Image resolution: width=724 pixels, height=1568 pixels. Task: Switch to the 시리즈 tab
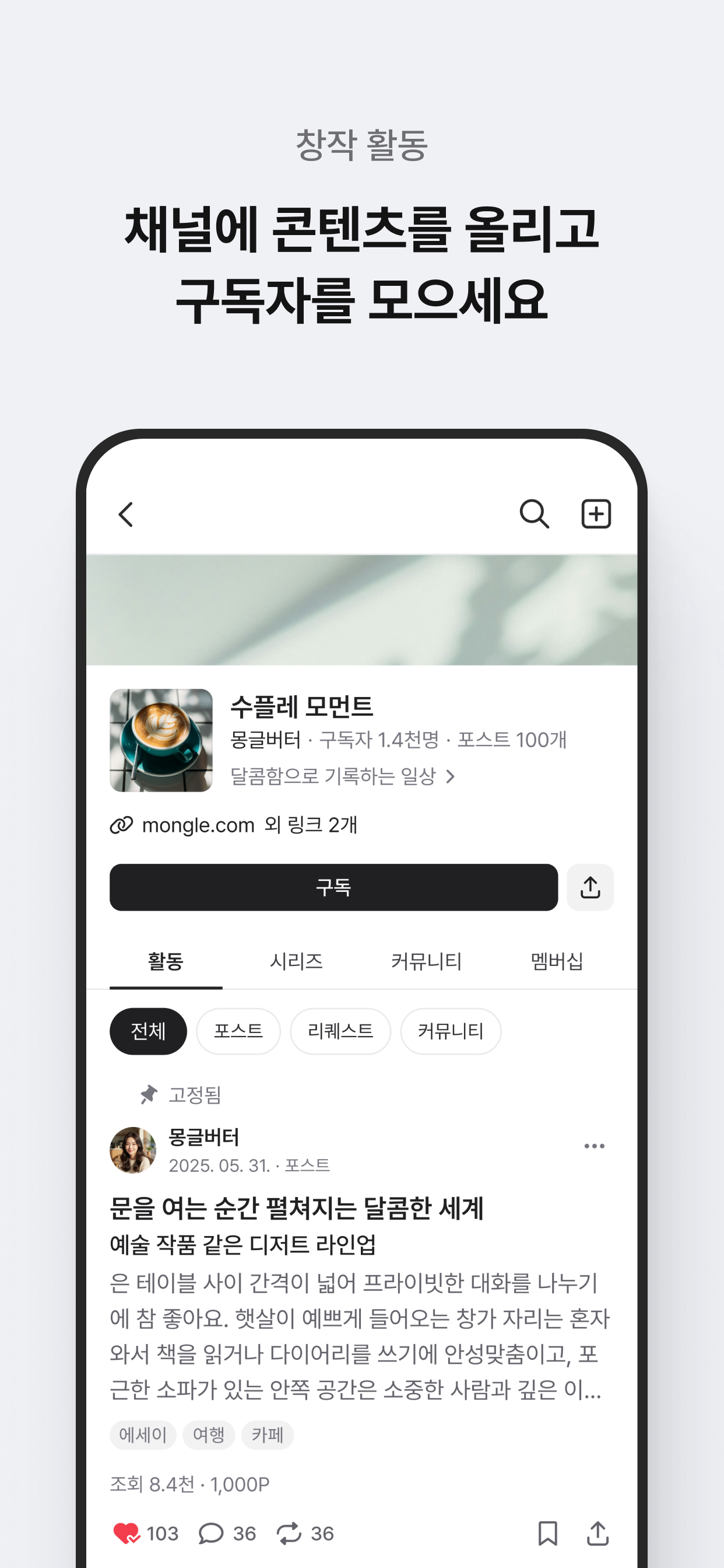(296, 962)
